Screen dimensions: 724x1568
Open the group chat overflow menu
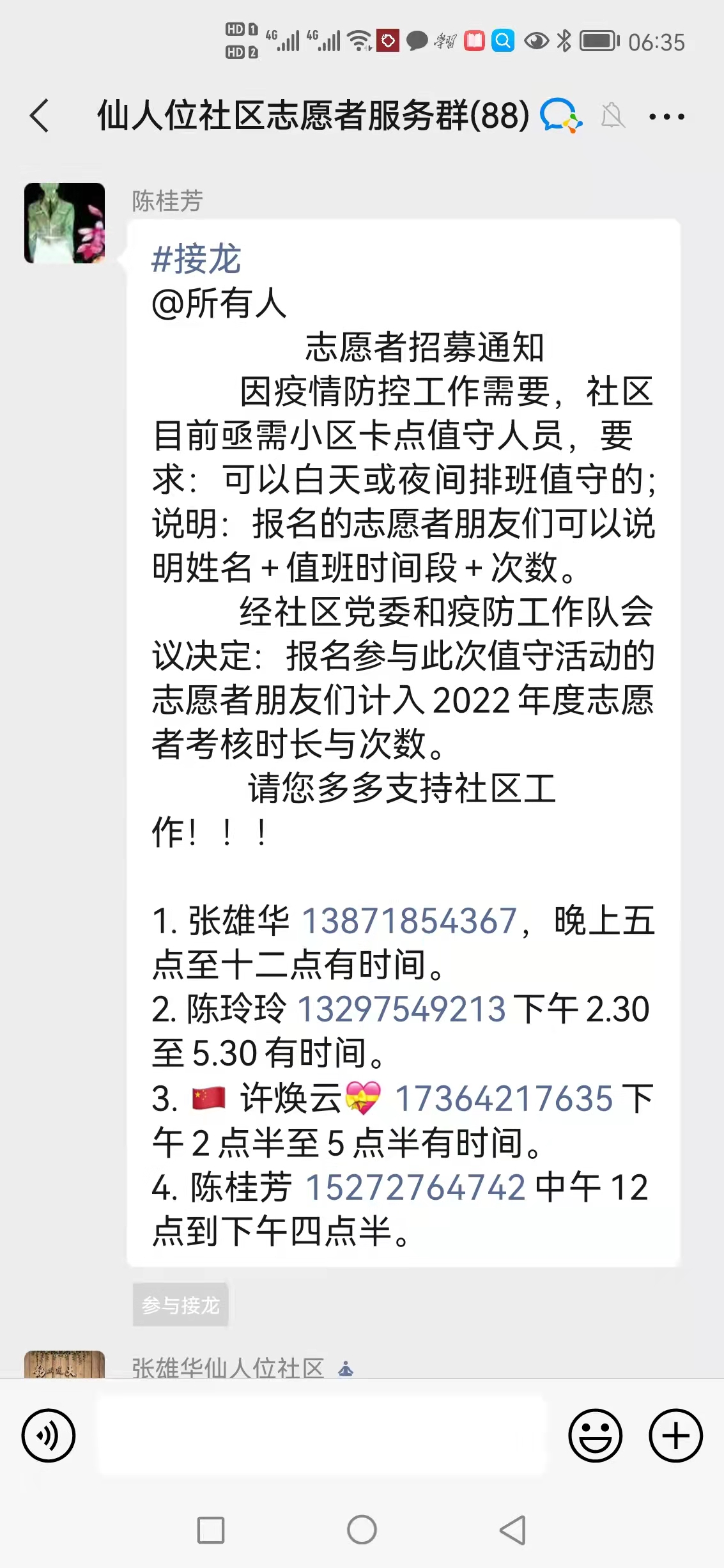[x=666, y=116]
